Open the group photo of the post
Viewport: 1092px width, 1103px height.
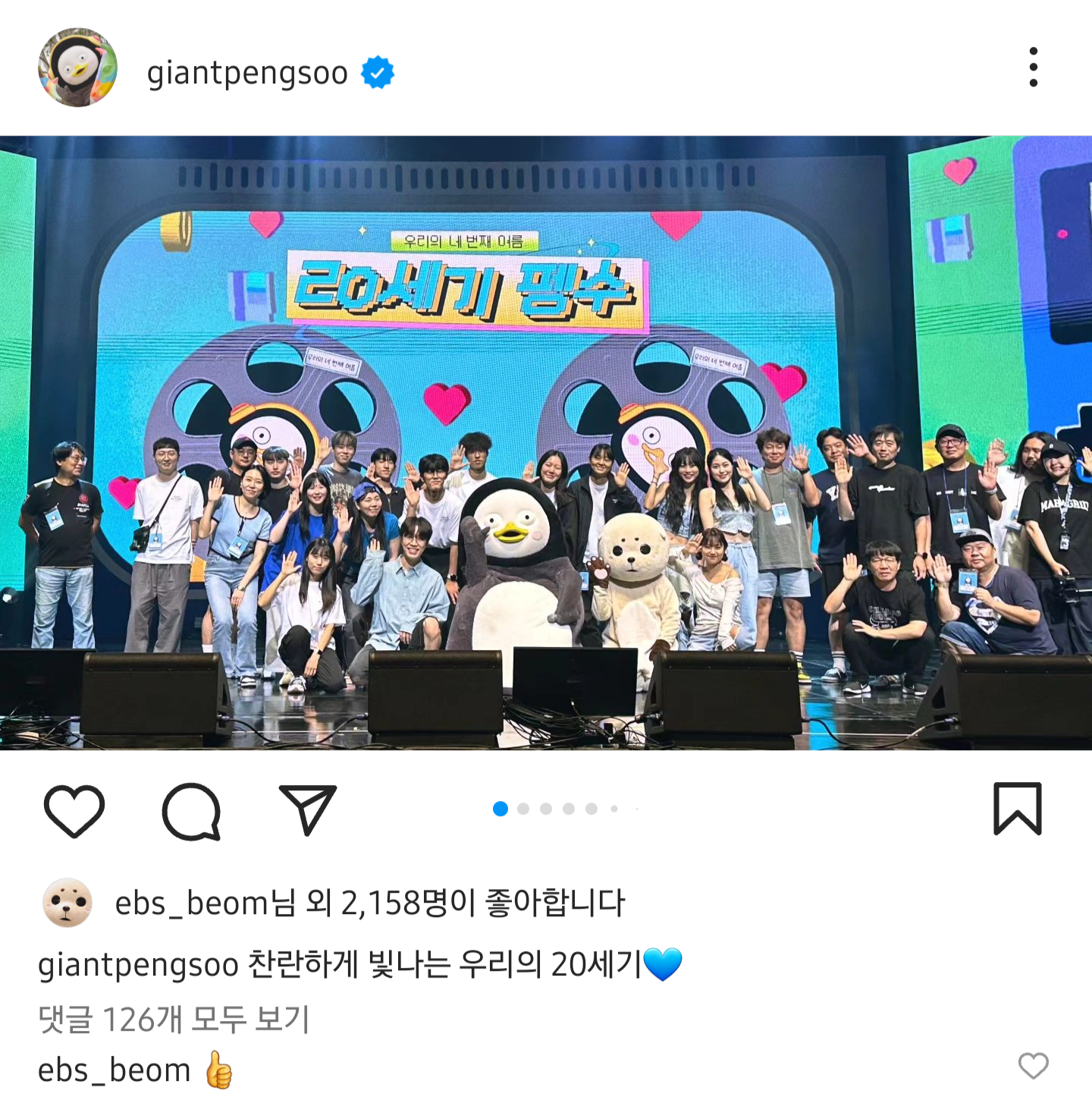546,443
